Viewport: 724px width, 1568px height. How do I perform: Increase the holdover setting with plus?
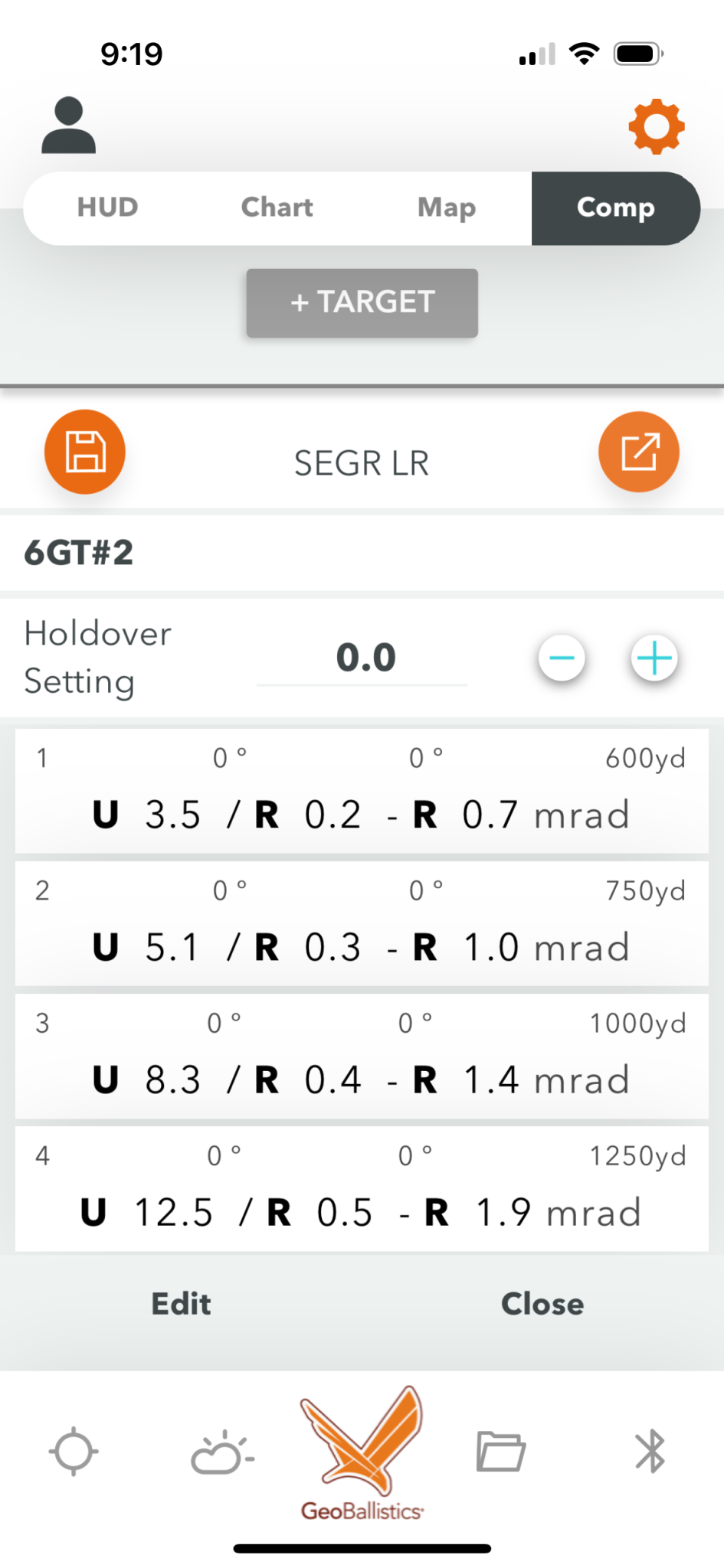tap(654, 658)
